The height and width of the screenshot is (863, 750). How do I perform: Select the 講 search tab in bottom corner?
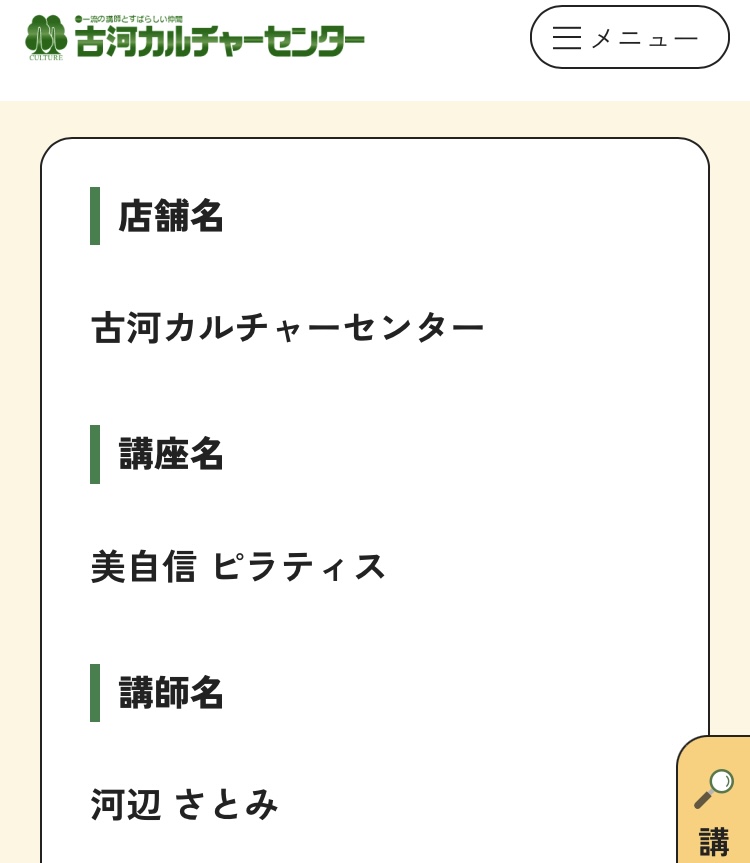point(715,838)
